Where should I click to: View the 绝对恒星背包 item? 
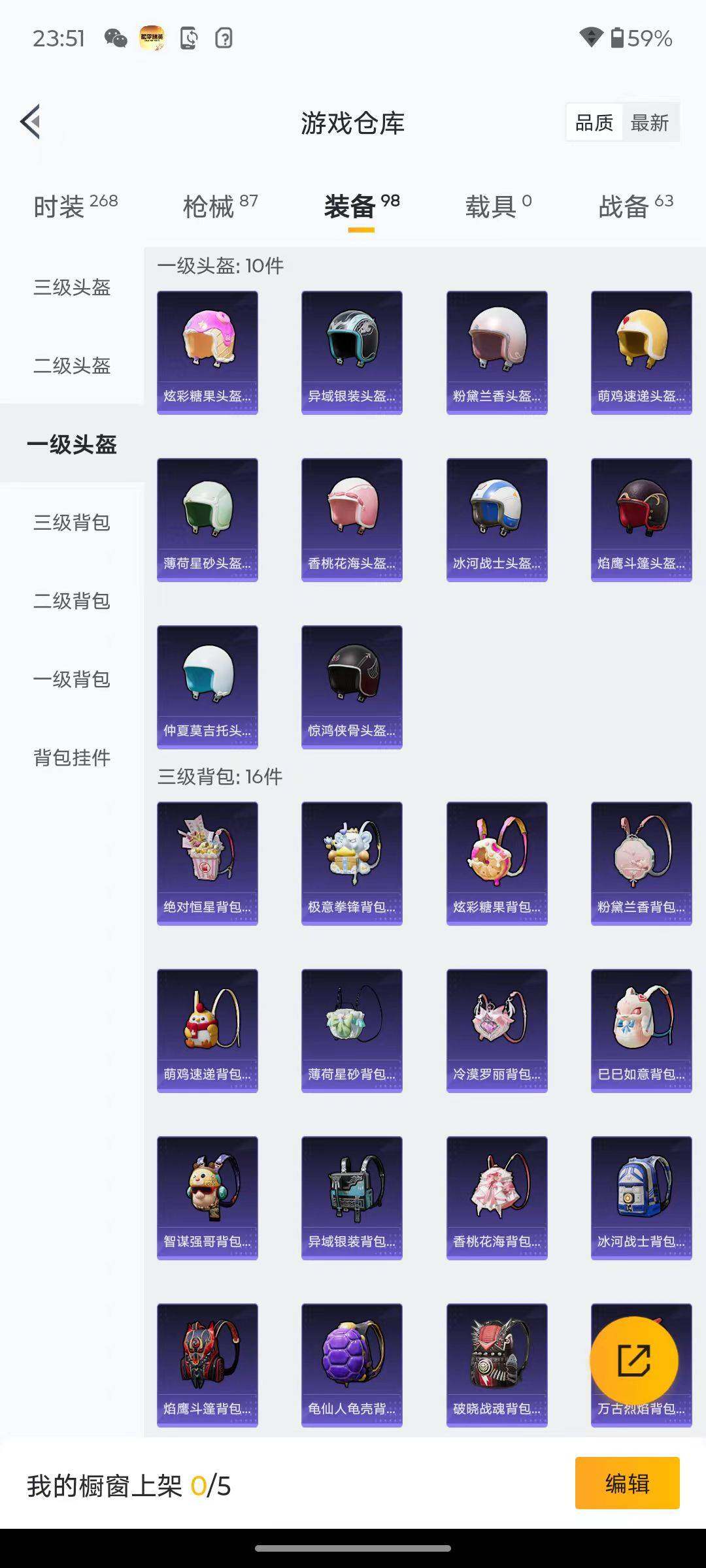coord(207,864)
